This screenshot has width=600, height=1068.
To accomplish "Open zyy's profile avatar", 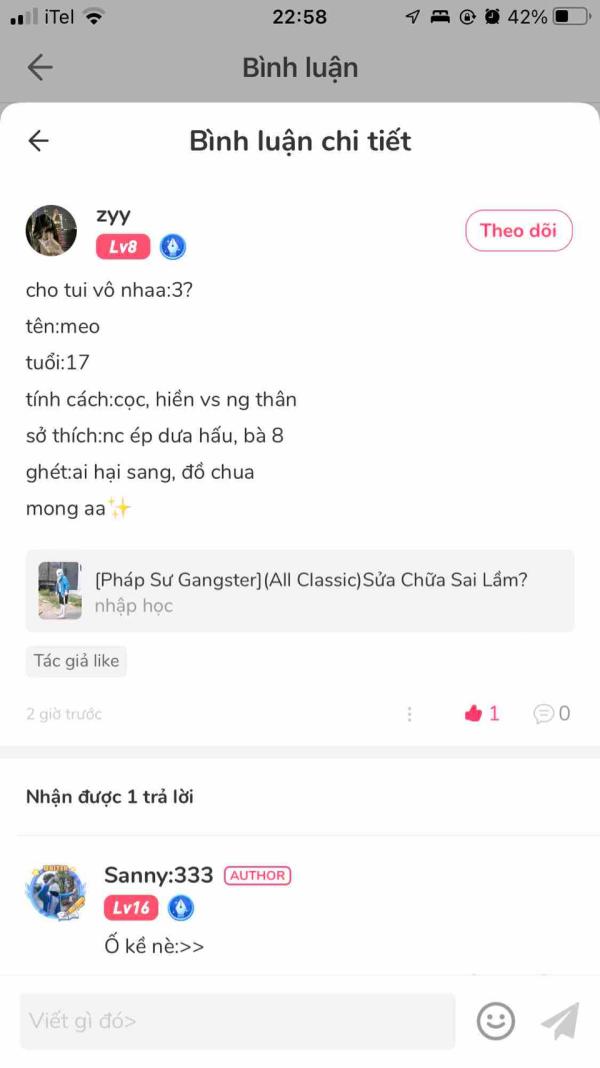I will [51, 231].
